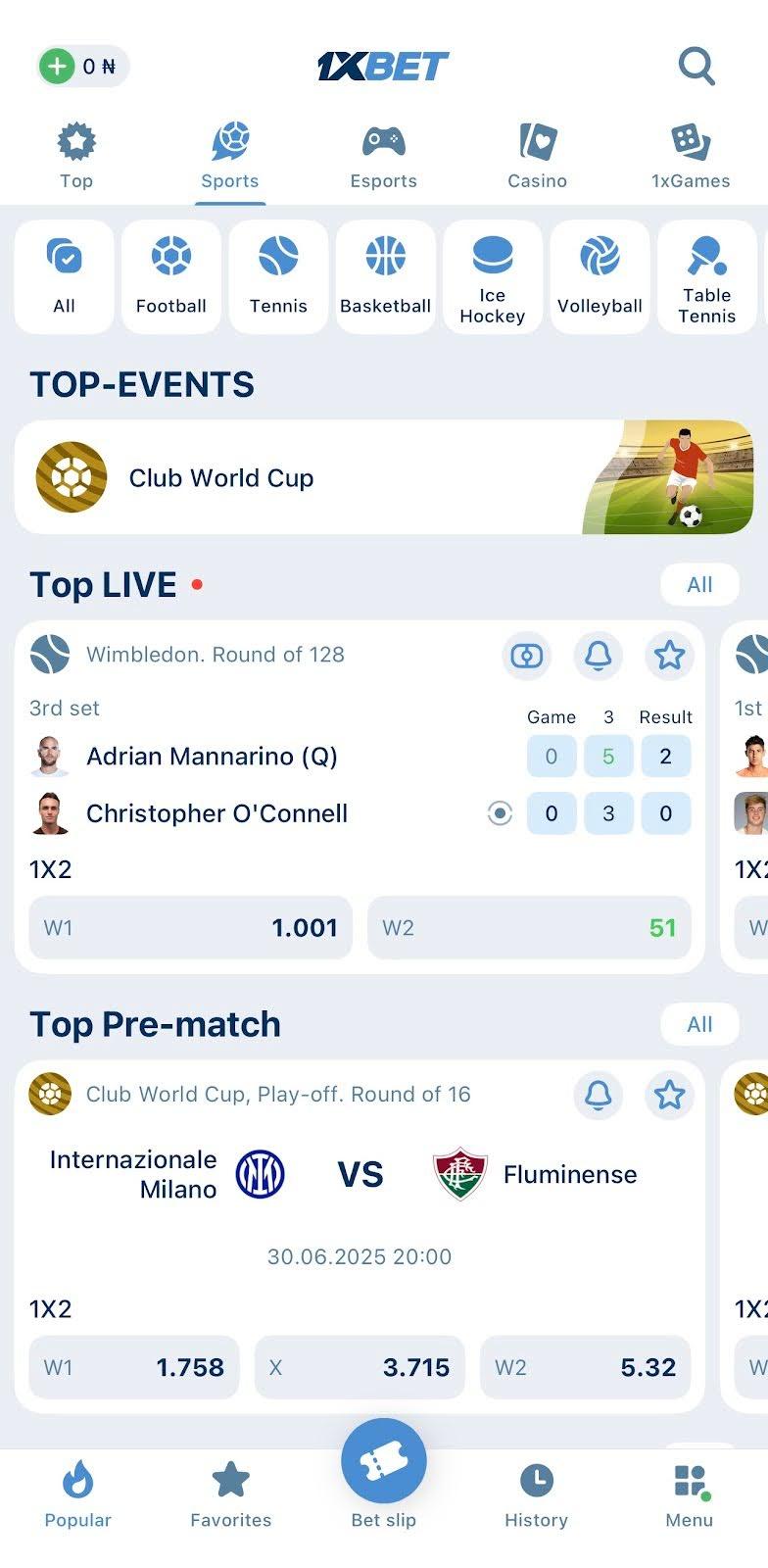Select the Tennis sport chip

pos(278,276)
